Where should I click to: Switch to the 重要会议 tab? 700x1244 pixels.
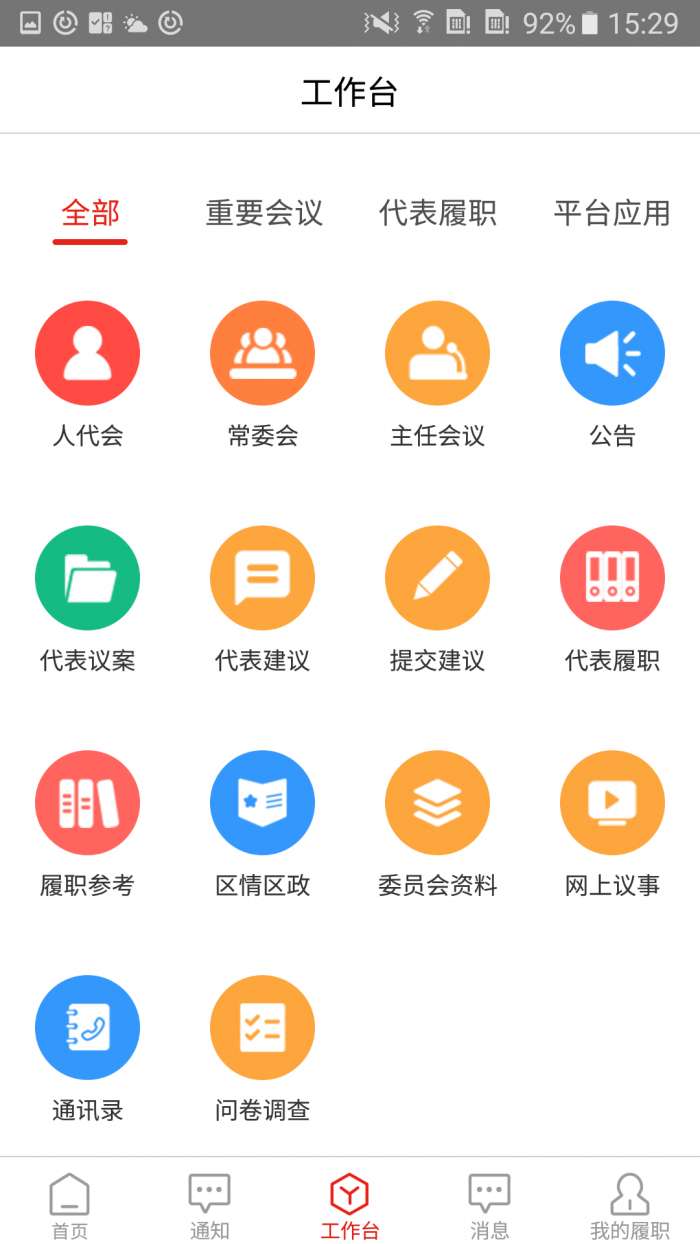(x=264, y=213)
